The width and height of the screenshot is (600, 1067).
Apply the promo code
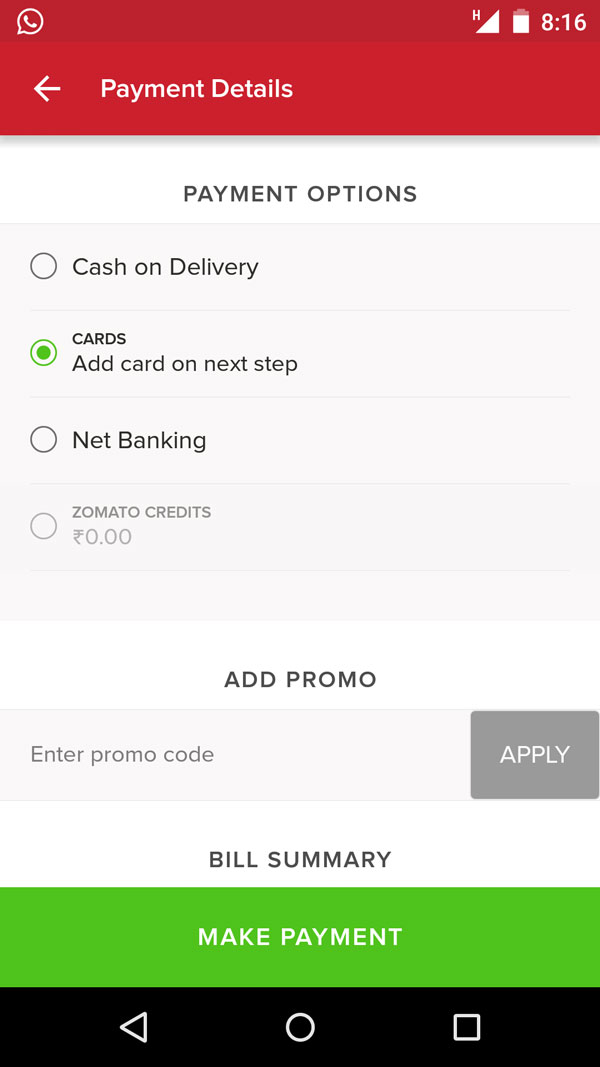tap(534, 755)
